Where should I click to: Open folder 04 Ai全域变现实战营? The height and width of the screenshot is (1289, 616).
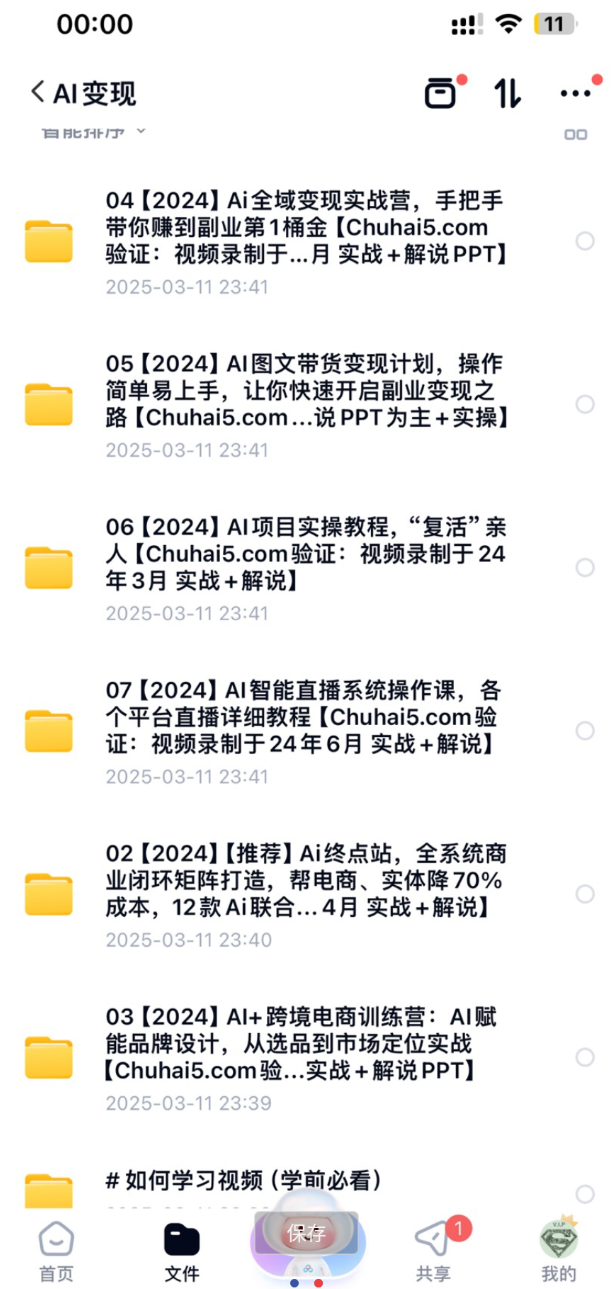coord(306,227)
